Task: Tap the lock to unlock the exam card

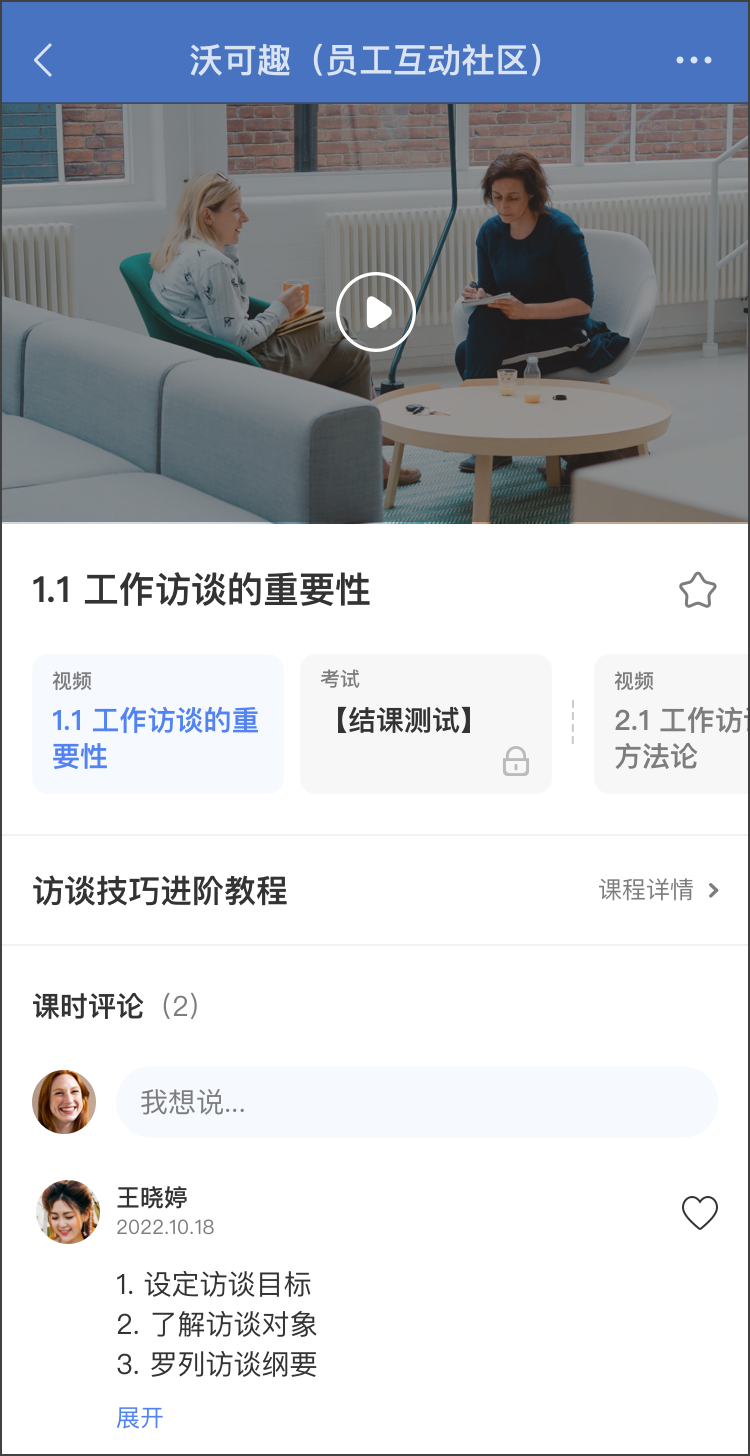Action: 517,762
